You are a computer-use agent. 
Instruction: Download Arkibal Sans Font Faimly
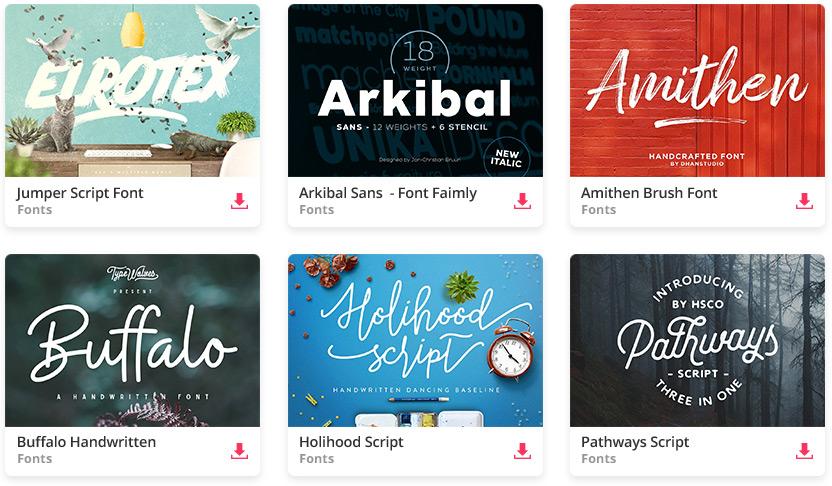(522, 201)
